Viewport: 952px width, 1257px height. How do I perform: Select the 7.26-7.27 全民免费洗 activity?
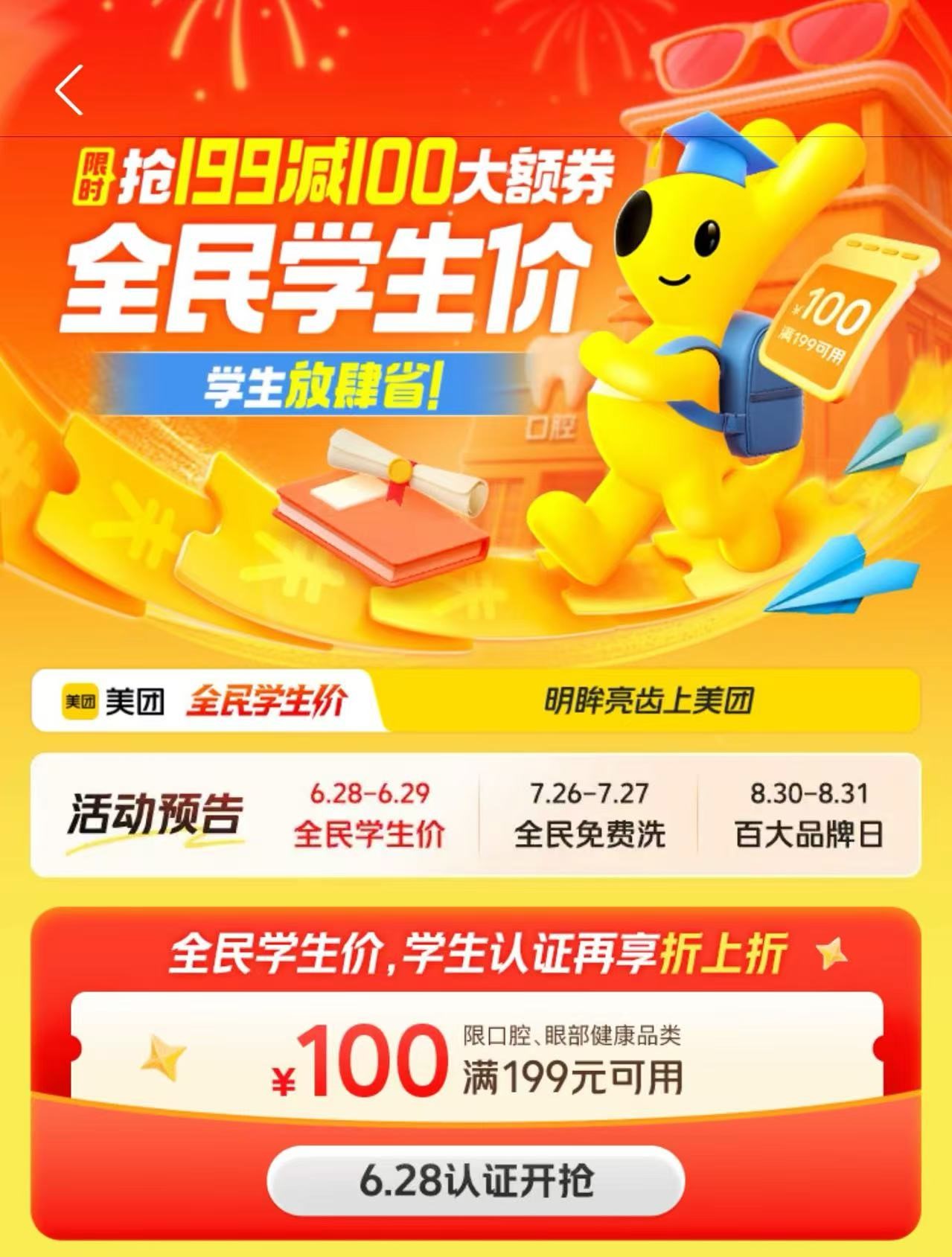point(589,815)
